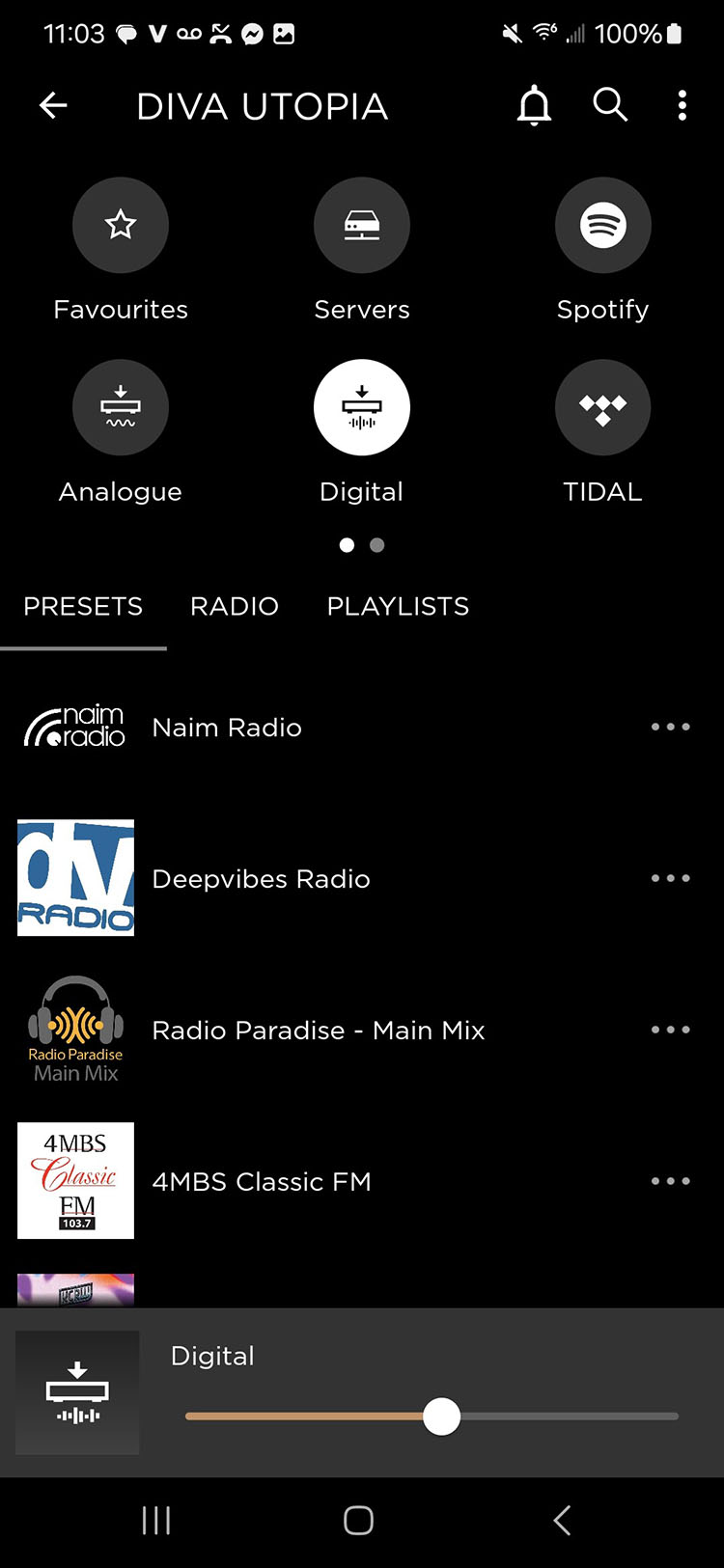Switch to the Analogue input
Viewport: 724px width, 1568px height.
coord(121,408)
